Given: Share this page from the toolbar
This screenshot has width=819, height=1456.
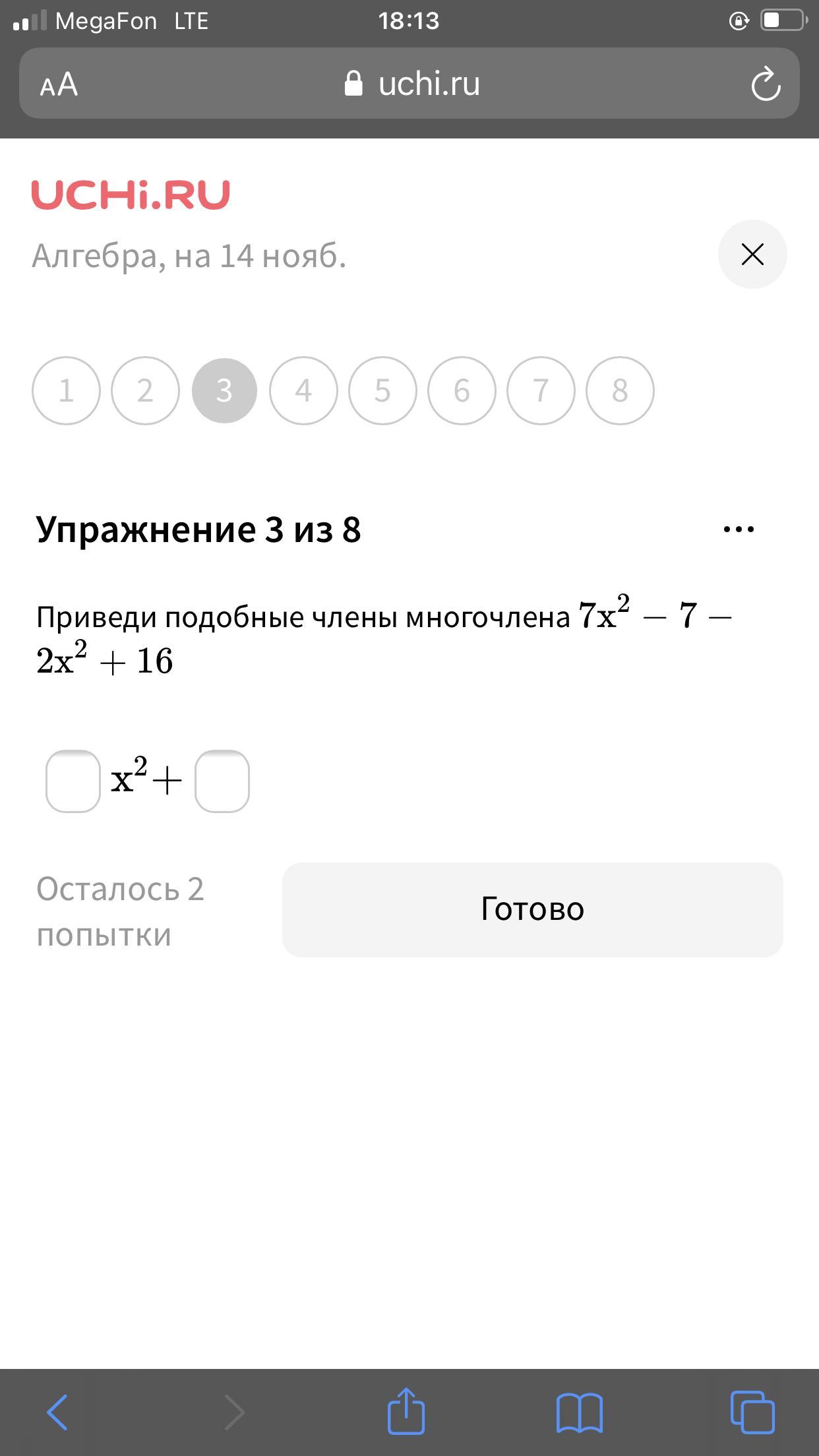Looking at the screenshot, I should tap(406, 1410).
